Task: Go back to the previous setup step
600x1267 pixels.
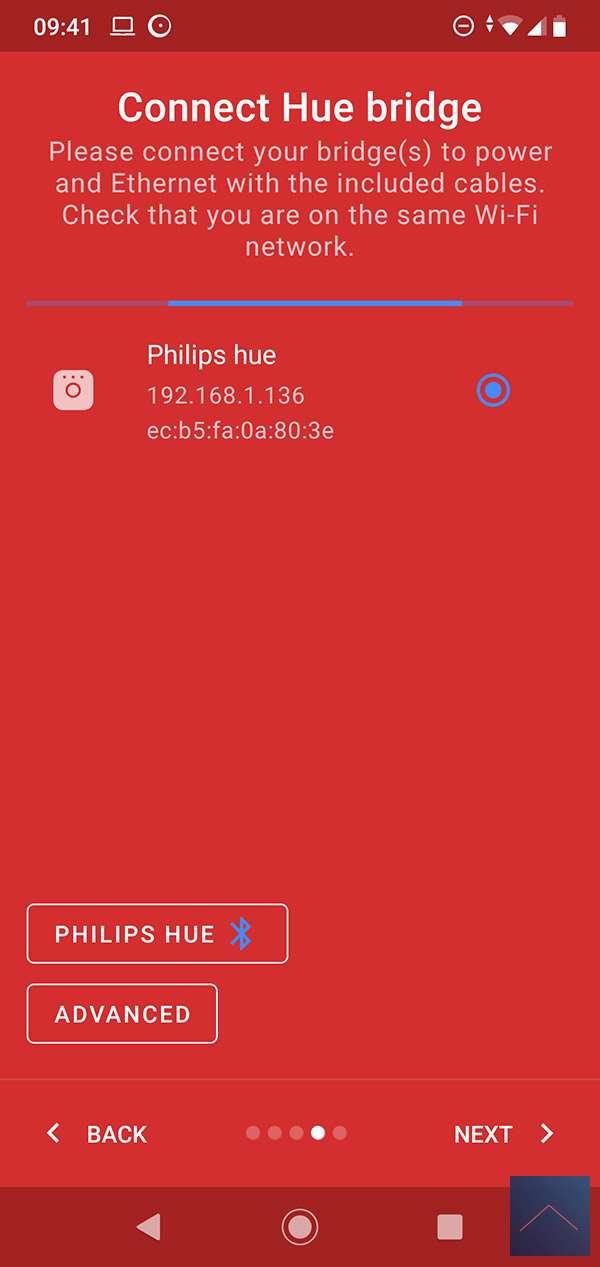Action: click(x=98, y=1134)
